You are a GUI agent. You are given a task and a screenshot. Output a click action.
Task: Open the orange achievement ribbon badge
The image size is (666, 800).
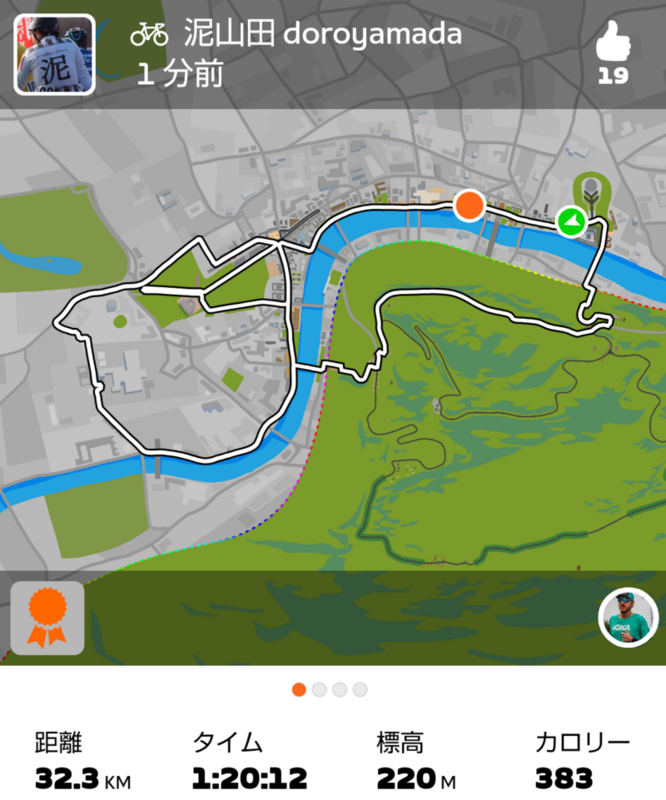tap(46, 618)
